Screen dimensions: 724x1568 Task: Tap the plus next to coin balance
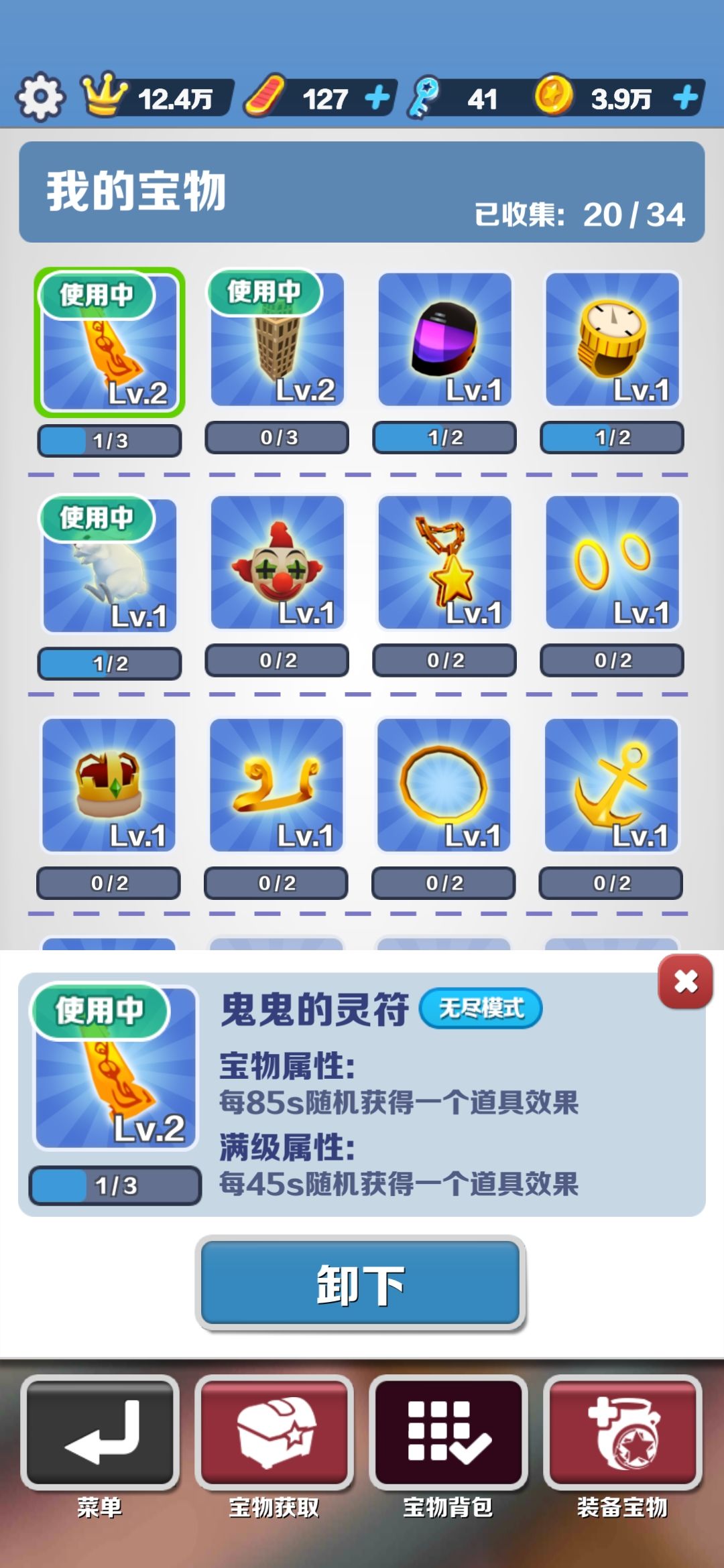point(685,97)
